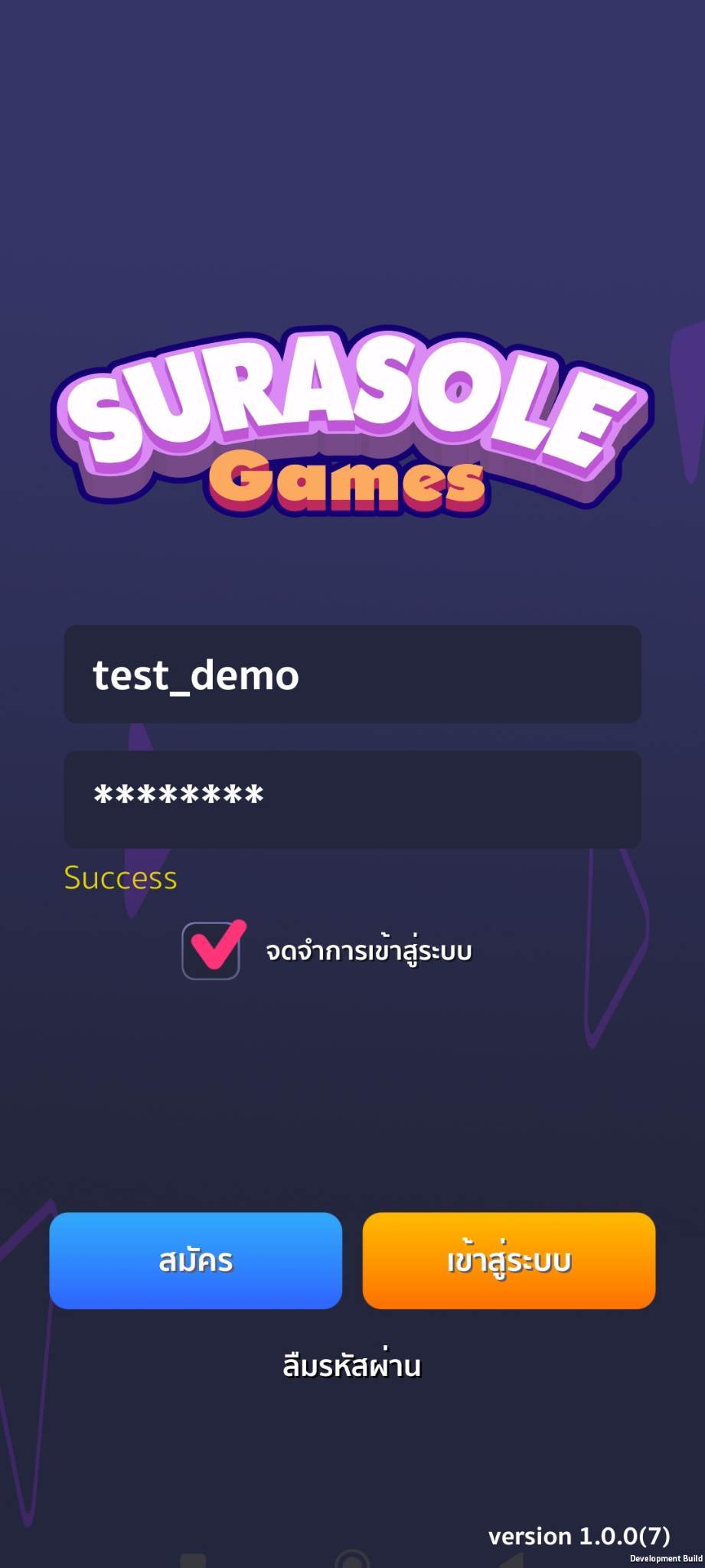Tap the blue สมัคร register button
The image size is (705, 1568).
point(196,1260)
